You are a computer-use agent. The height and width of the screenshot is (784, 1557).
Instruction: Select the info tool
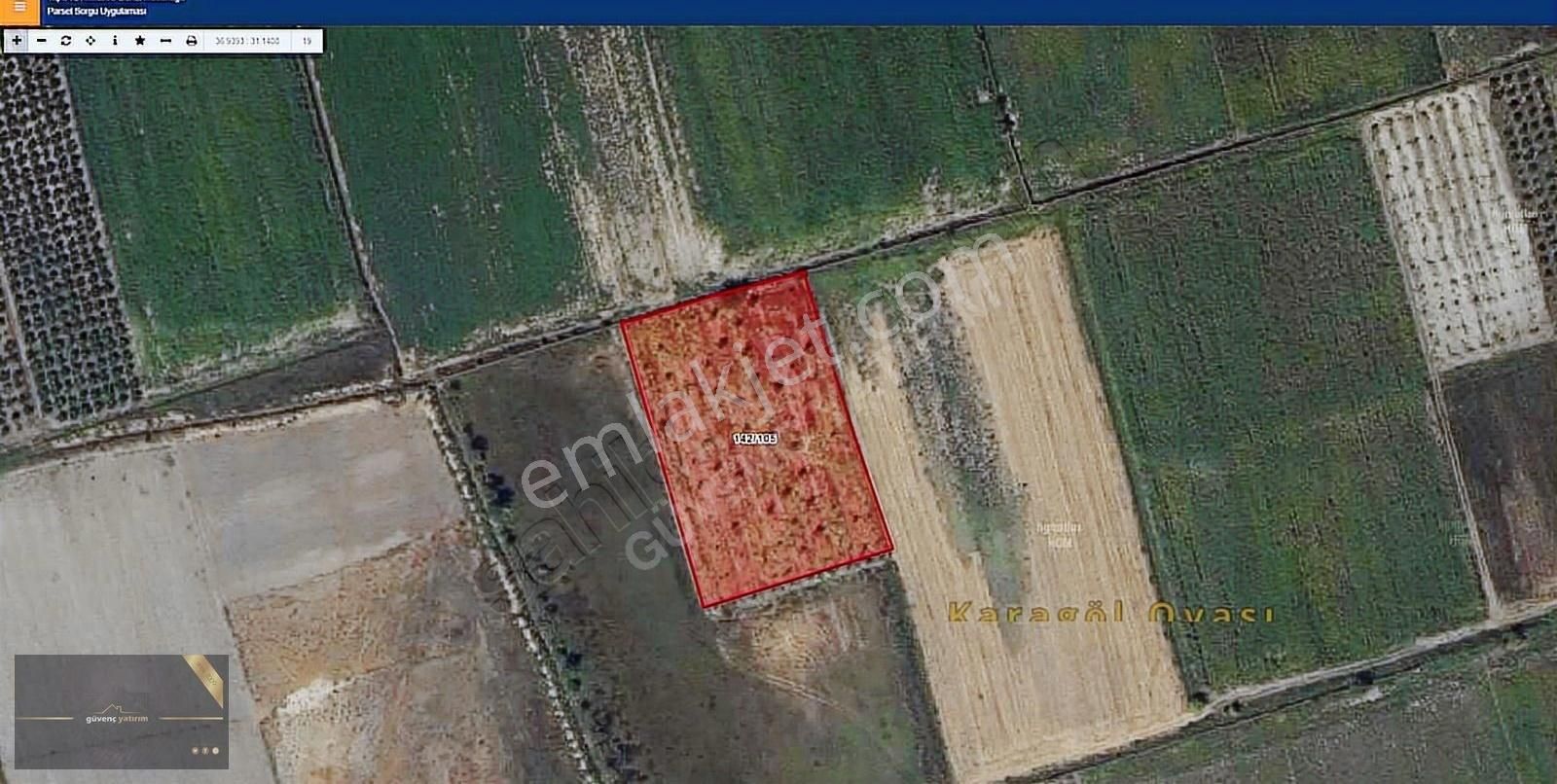pyautogui.click(x=115, y=41)
